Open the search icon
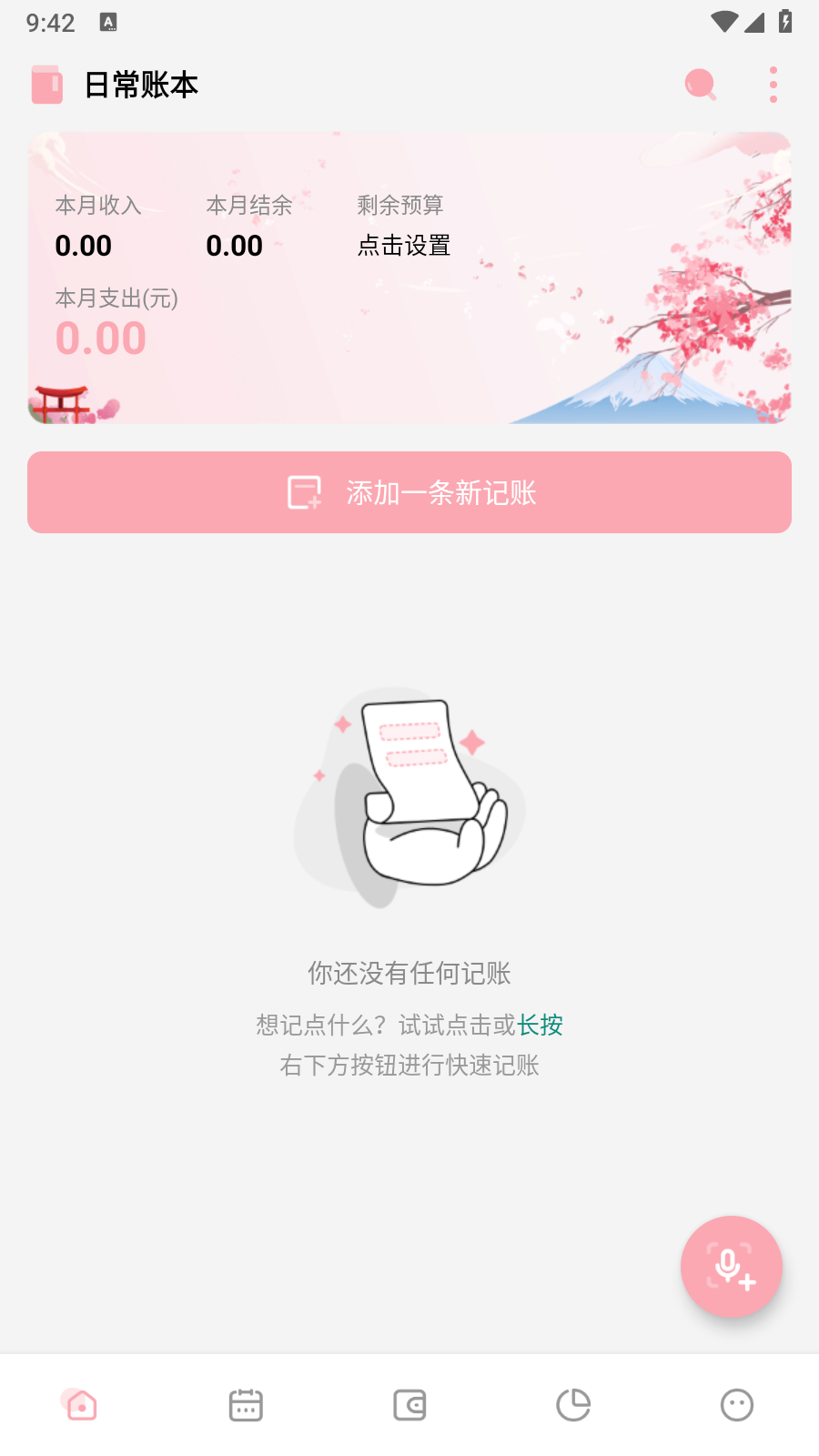The width and height of the screenshot is (819, 1456). pos(699,84)
